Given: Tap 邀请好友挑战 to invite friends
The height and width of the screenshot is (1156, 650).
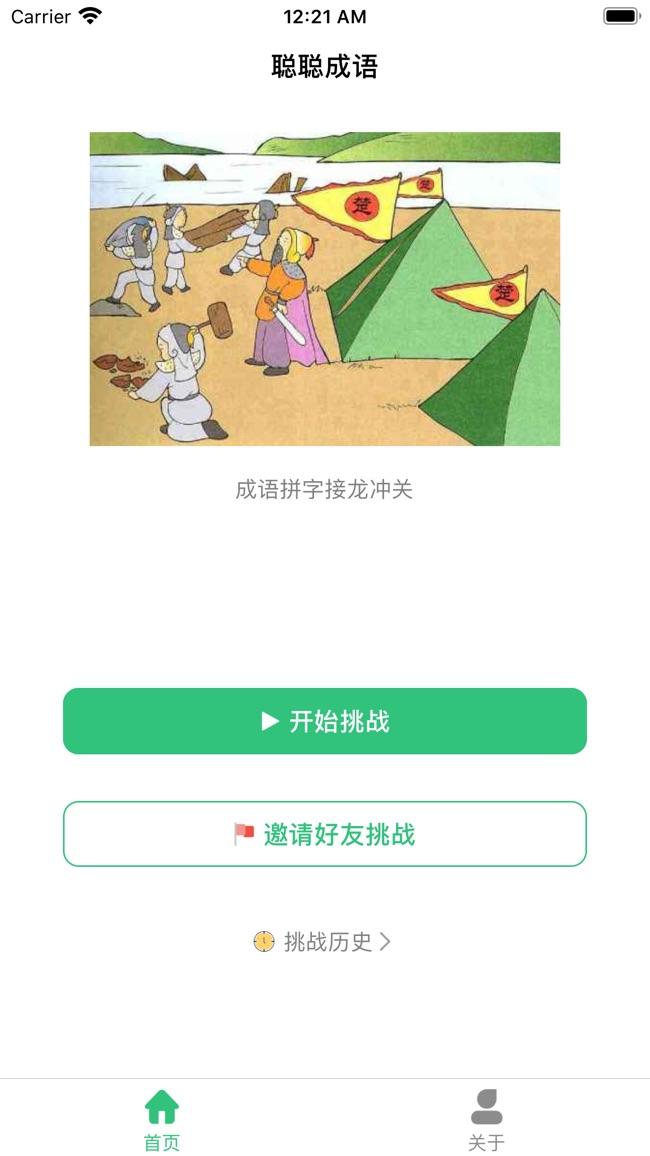Looking at the screenshot, I should click(x=324, y=834).
